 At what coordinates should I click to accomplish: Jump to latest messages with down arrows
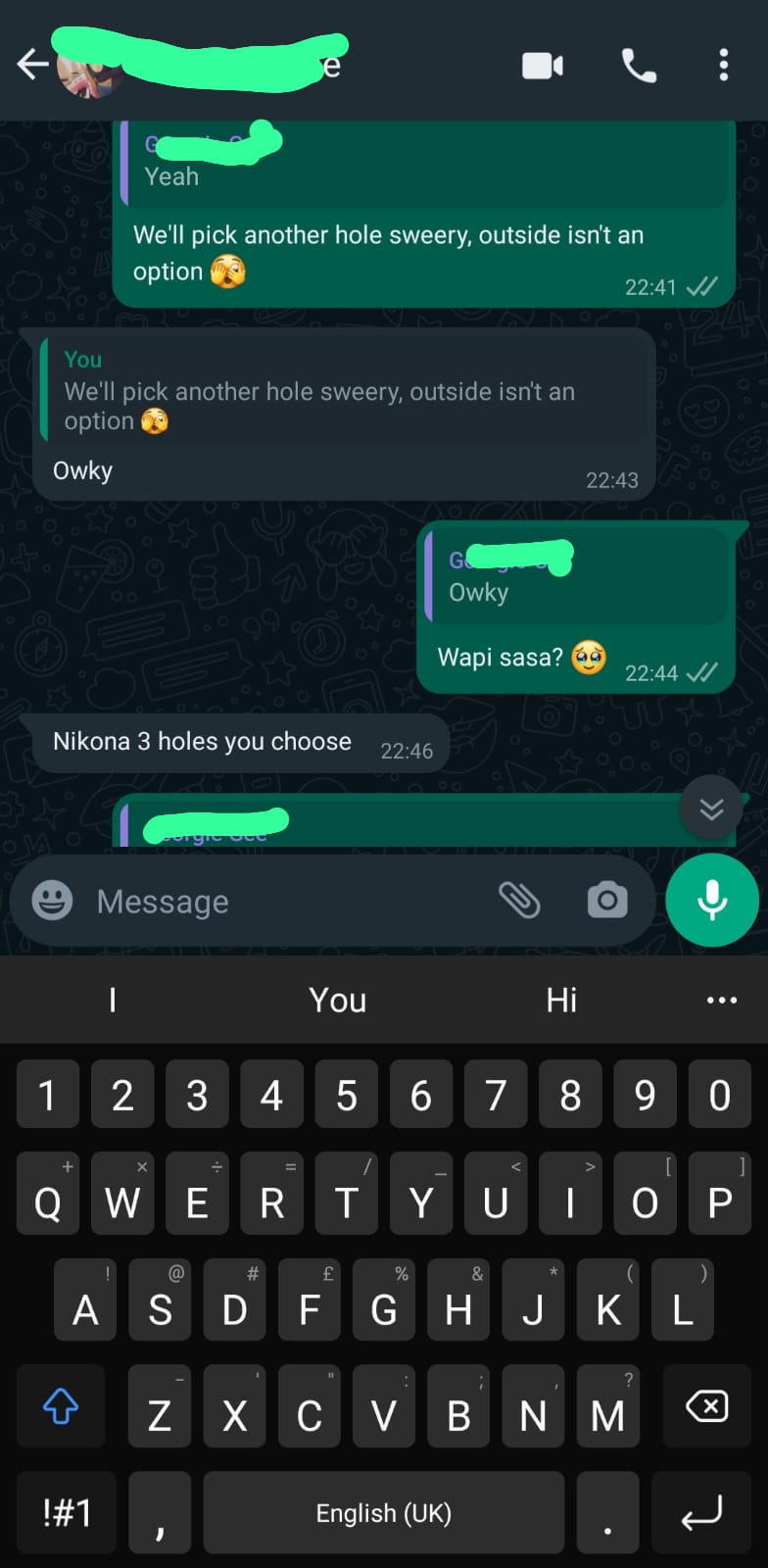[711, 808]
